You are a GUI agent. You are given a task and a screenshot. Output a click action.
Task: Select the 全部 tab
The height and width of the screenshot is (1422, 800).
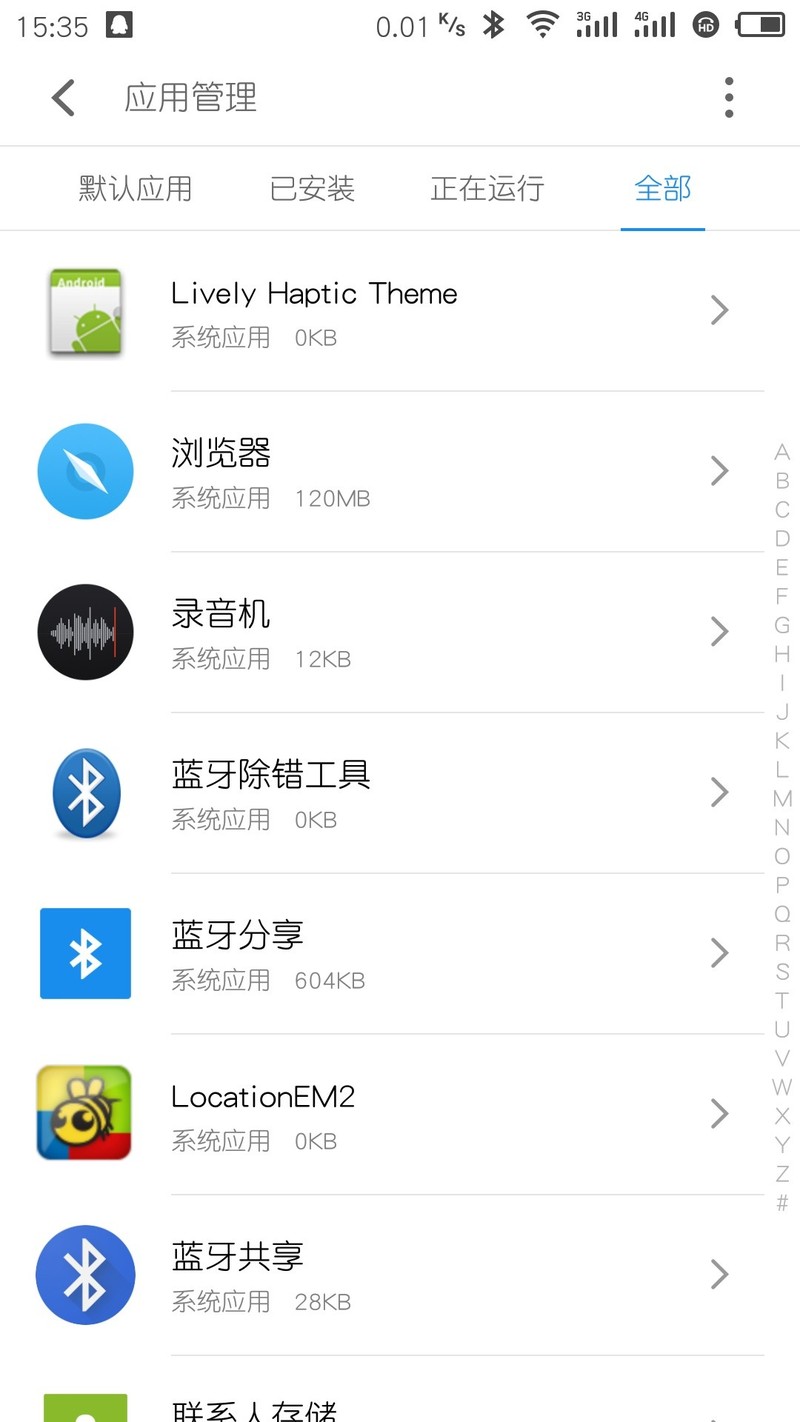click(663, 188)
